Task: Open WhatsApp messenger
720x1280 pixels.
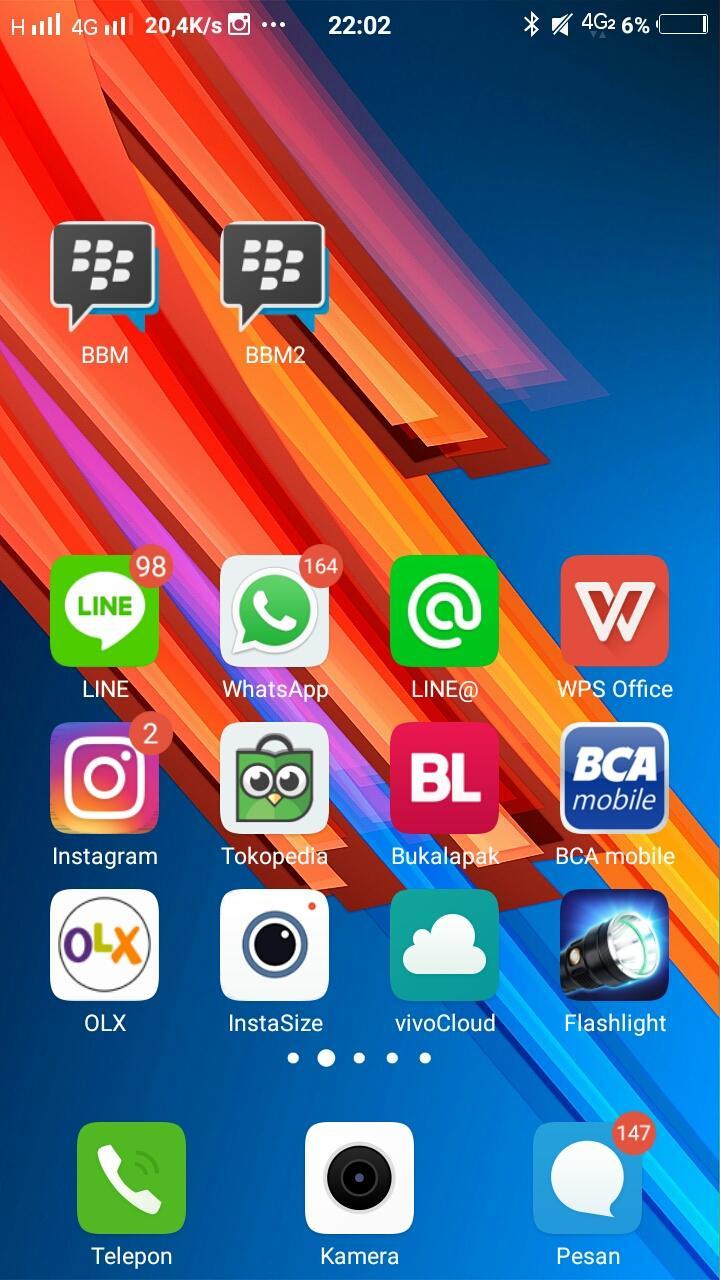Action: coord(274,611)
